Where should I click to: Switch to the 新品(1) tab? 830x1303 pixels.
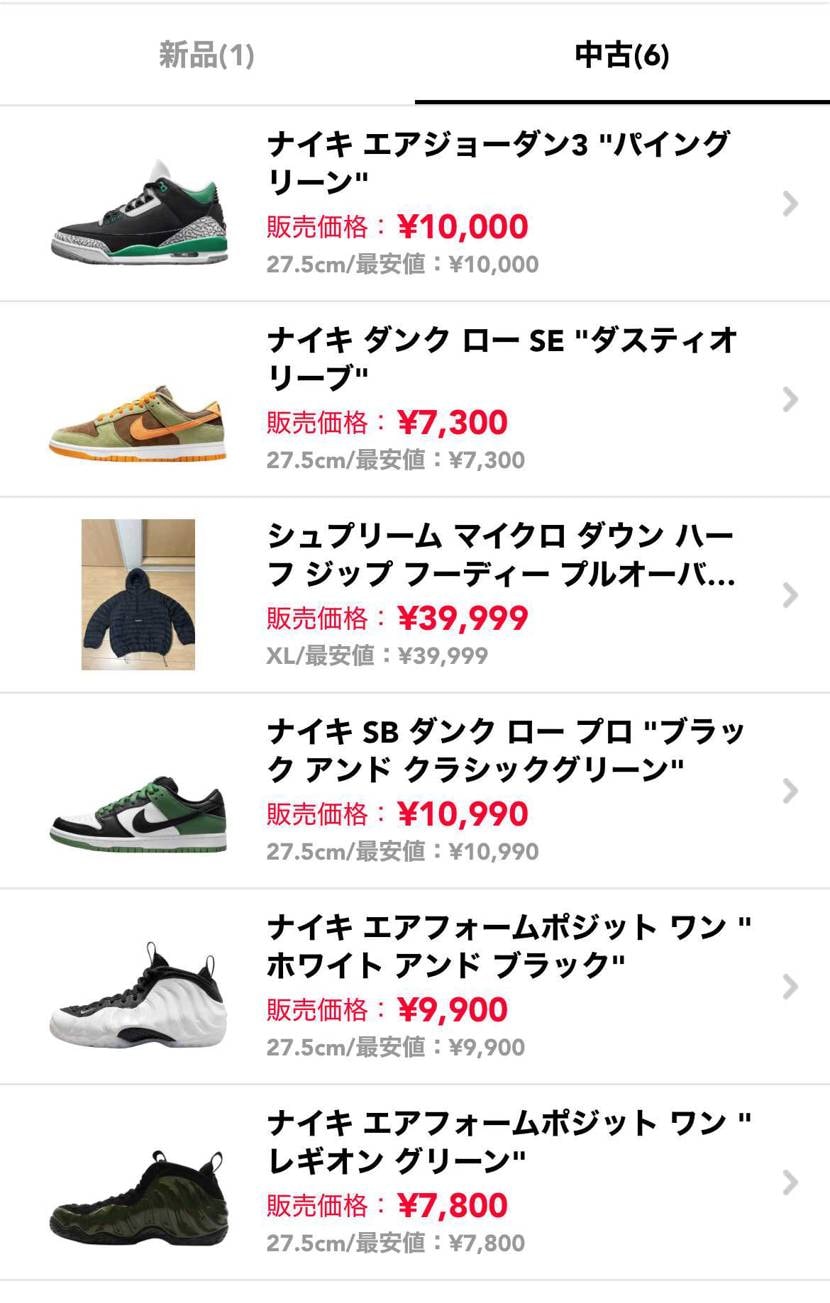click(207, 57)
